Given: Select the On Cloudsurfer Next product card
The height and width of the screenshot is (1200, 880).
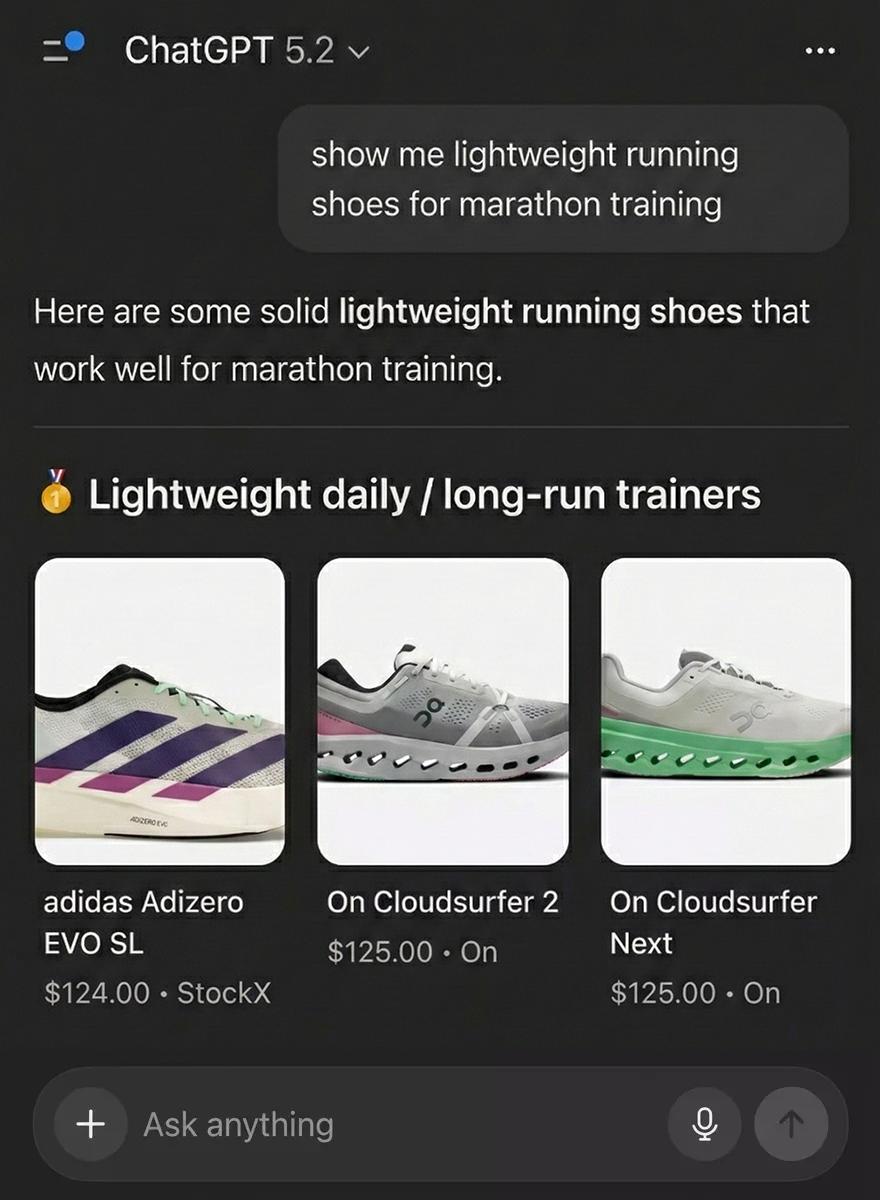Looking at the screenshot, I should (726, 711).
